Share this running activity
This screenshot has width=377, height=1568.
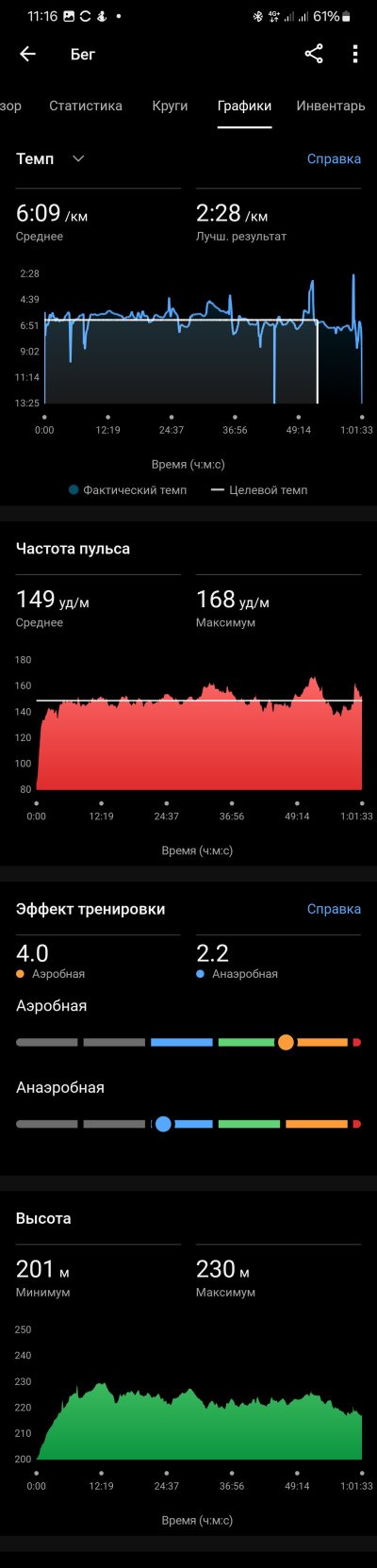click(314, 54)
